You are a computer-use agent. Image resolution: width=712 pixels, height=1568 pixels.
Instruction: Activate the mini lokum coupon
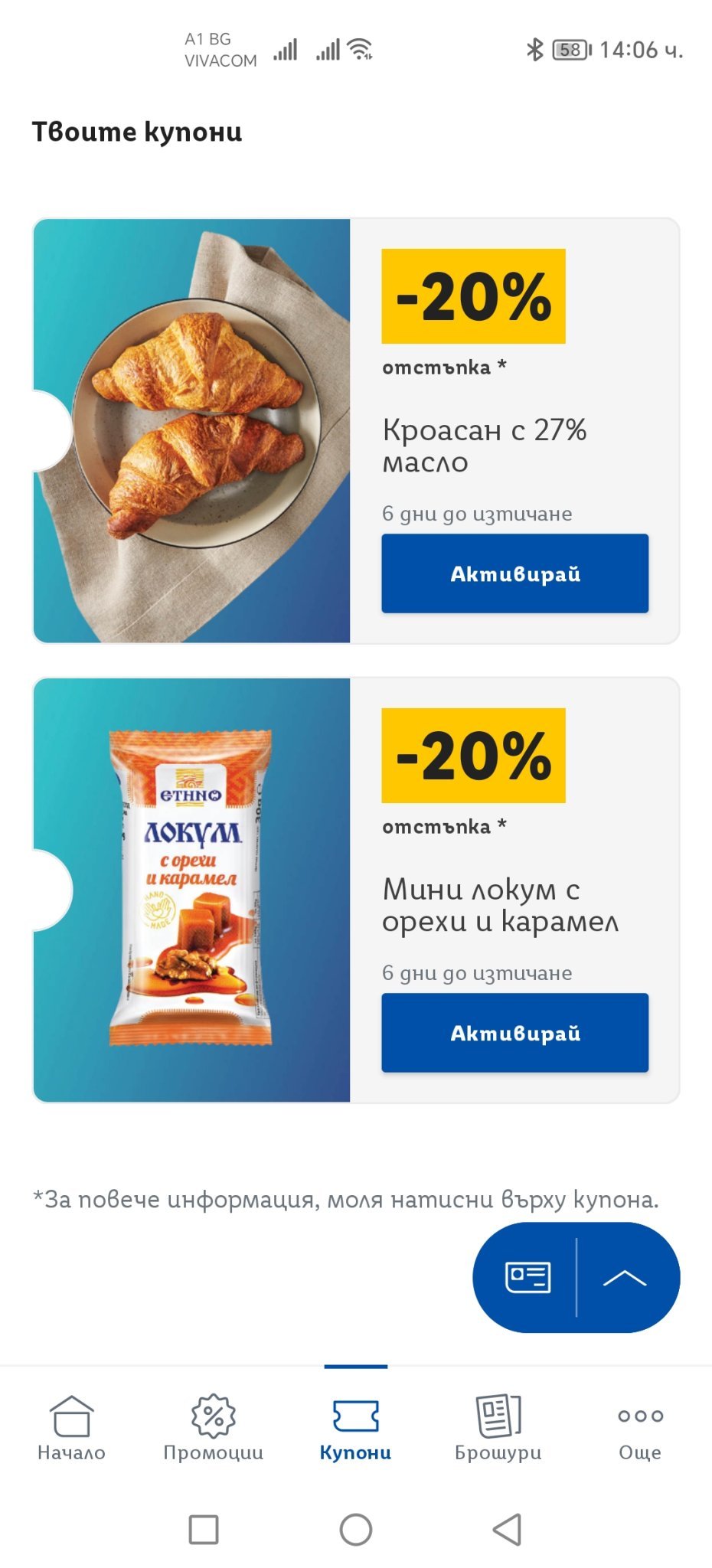514,1033
